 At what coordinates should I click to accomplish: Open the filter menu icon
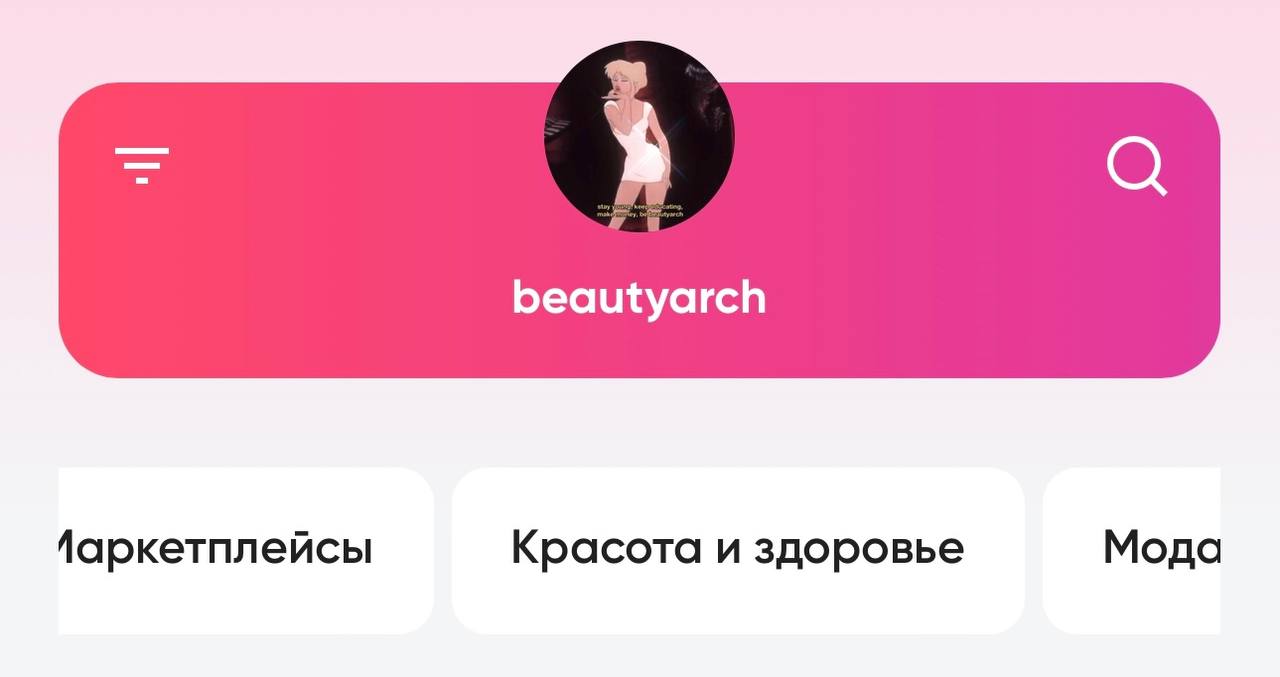(142, 165)
